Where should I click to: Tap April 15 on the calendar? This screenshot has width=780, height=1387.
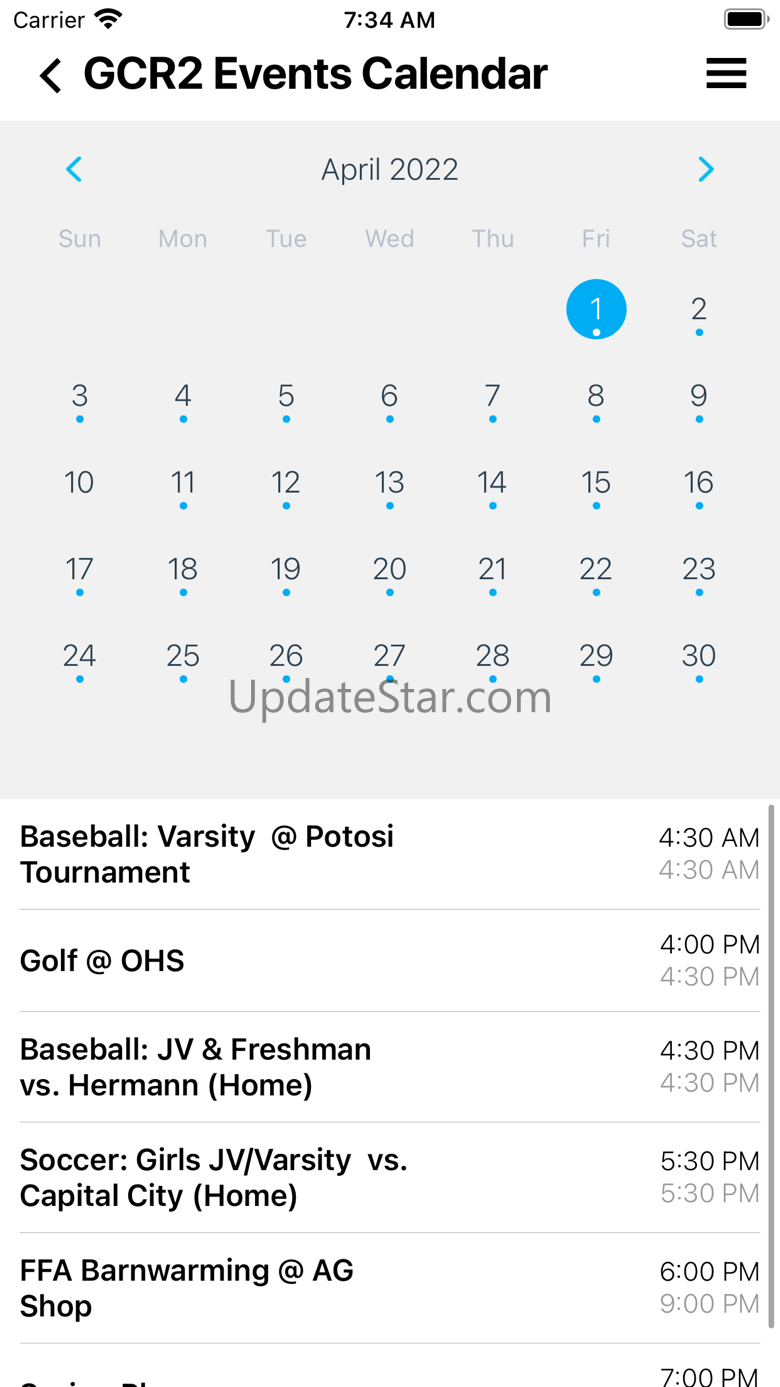pos(596,483)
